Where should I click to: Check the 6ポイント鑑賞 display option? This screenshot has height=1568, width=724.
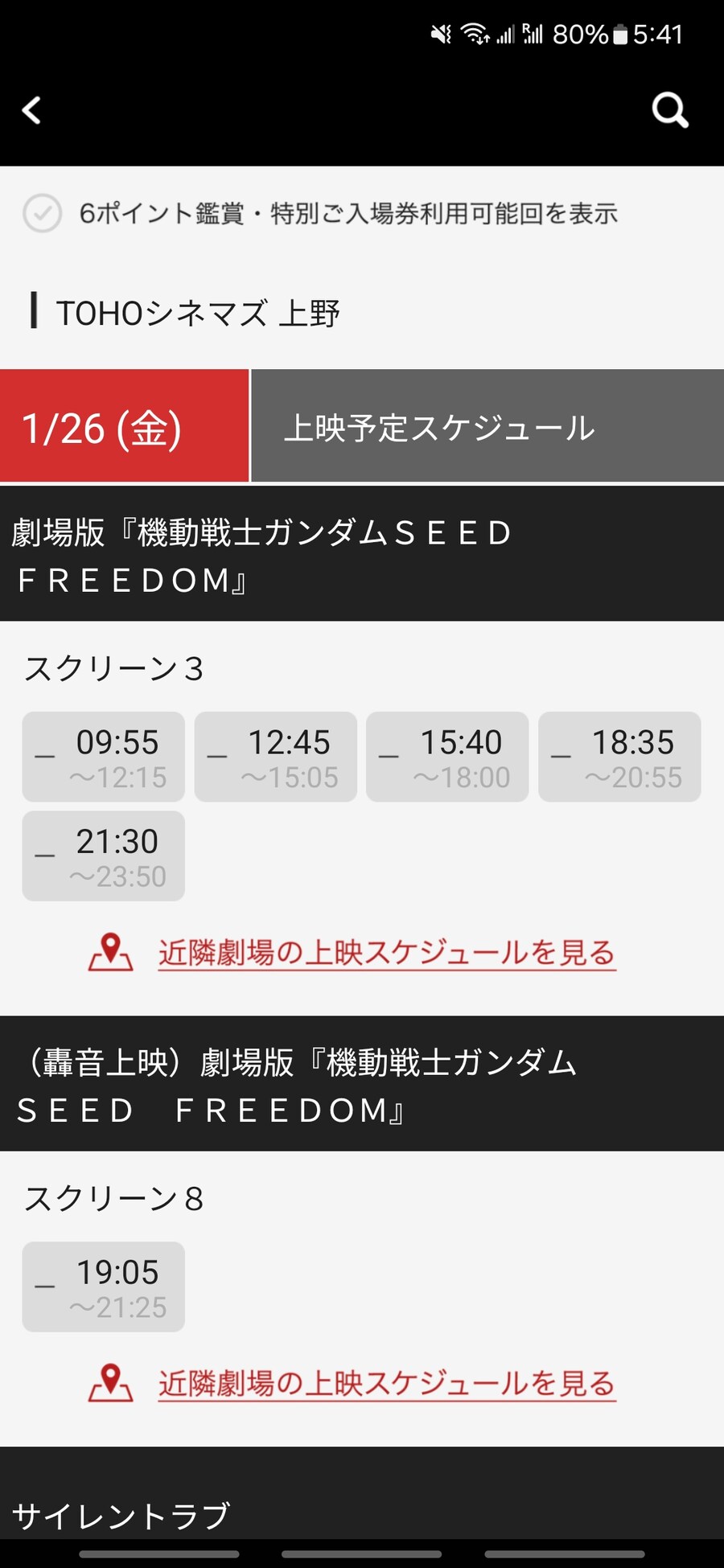point(43,213)
